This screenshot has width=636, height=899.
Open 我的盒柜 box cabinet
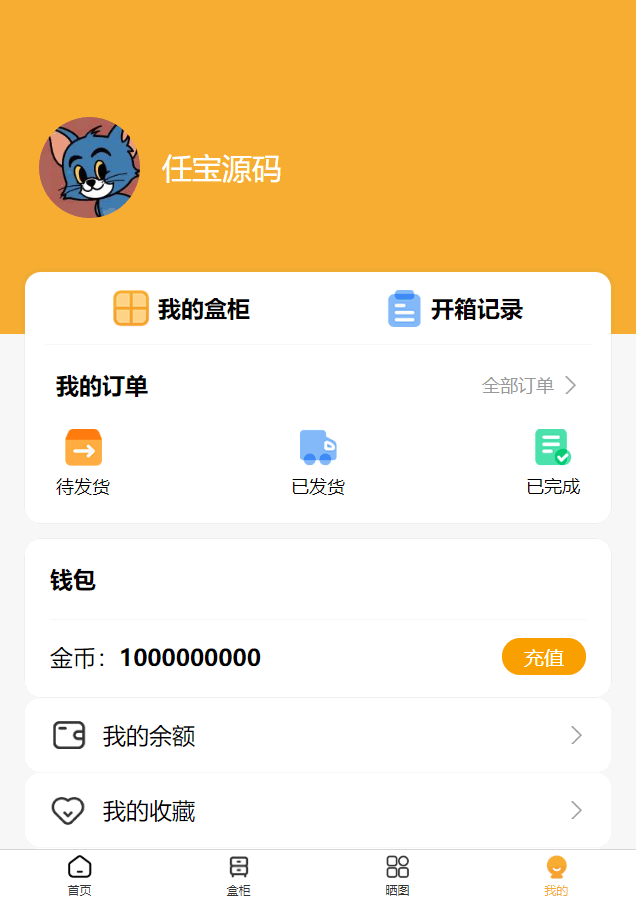click(182, 309)
